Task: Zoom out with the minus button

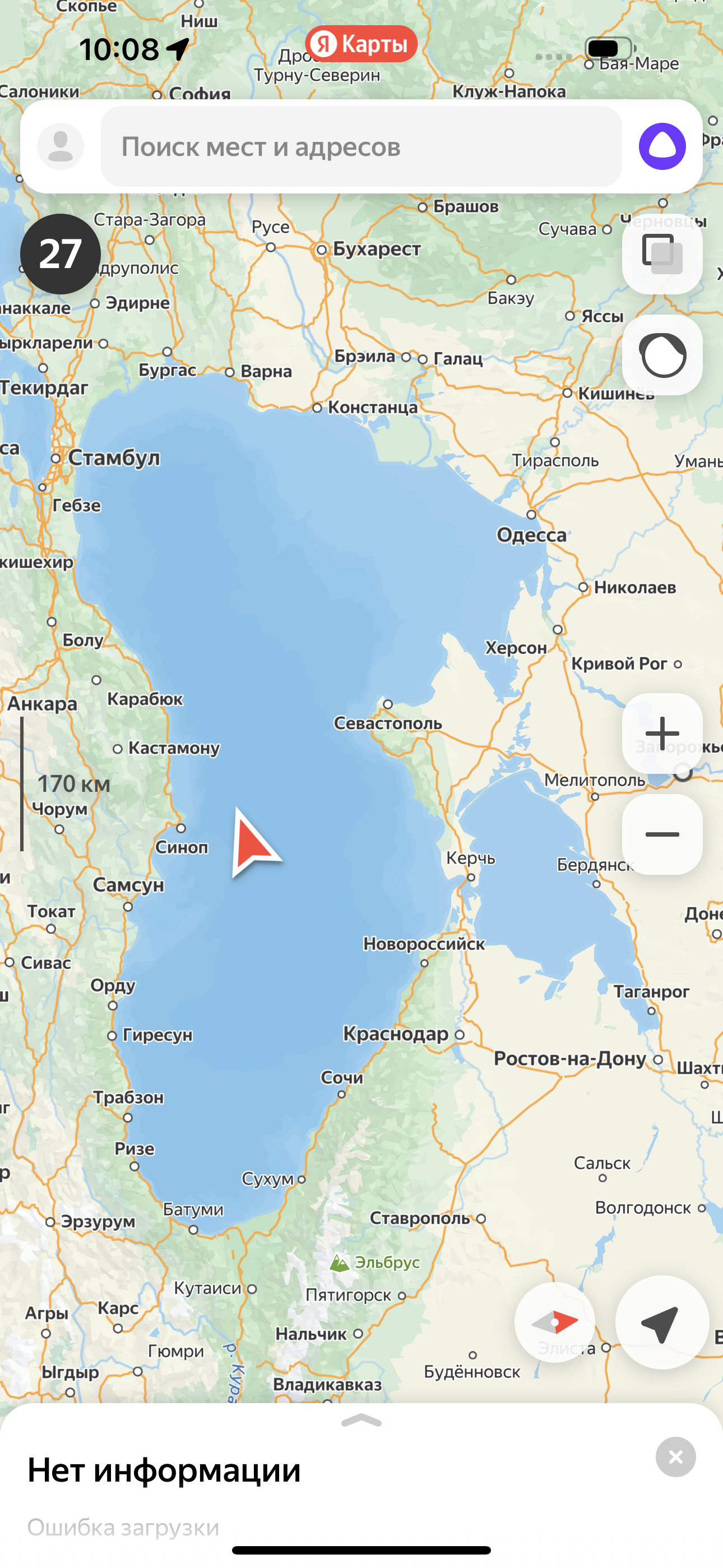Action: click(662, 834)
